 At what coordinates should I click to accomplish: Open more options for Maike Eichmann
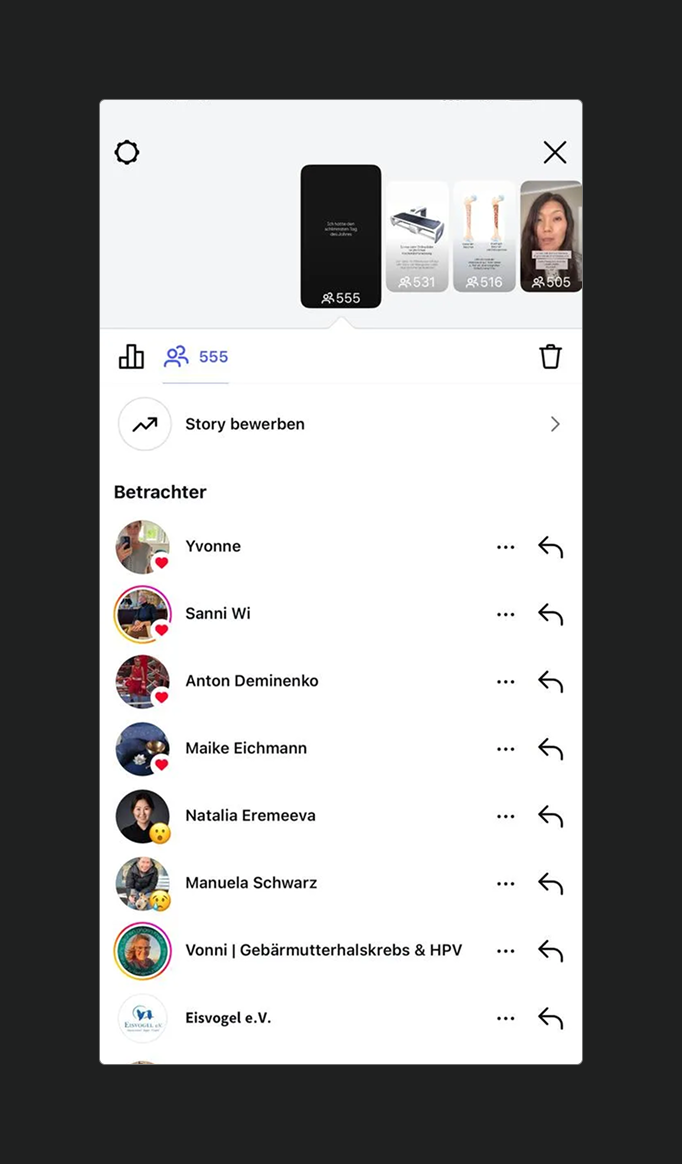click(x=506, y=749)
